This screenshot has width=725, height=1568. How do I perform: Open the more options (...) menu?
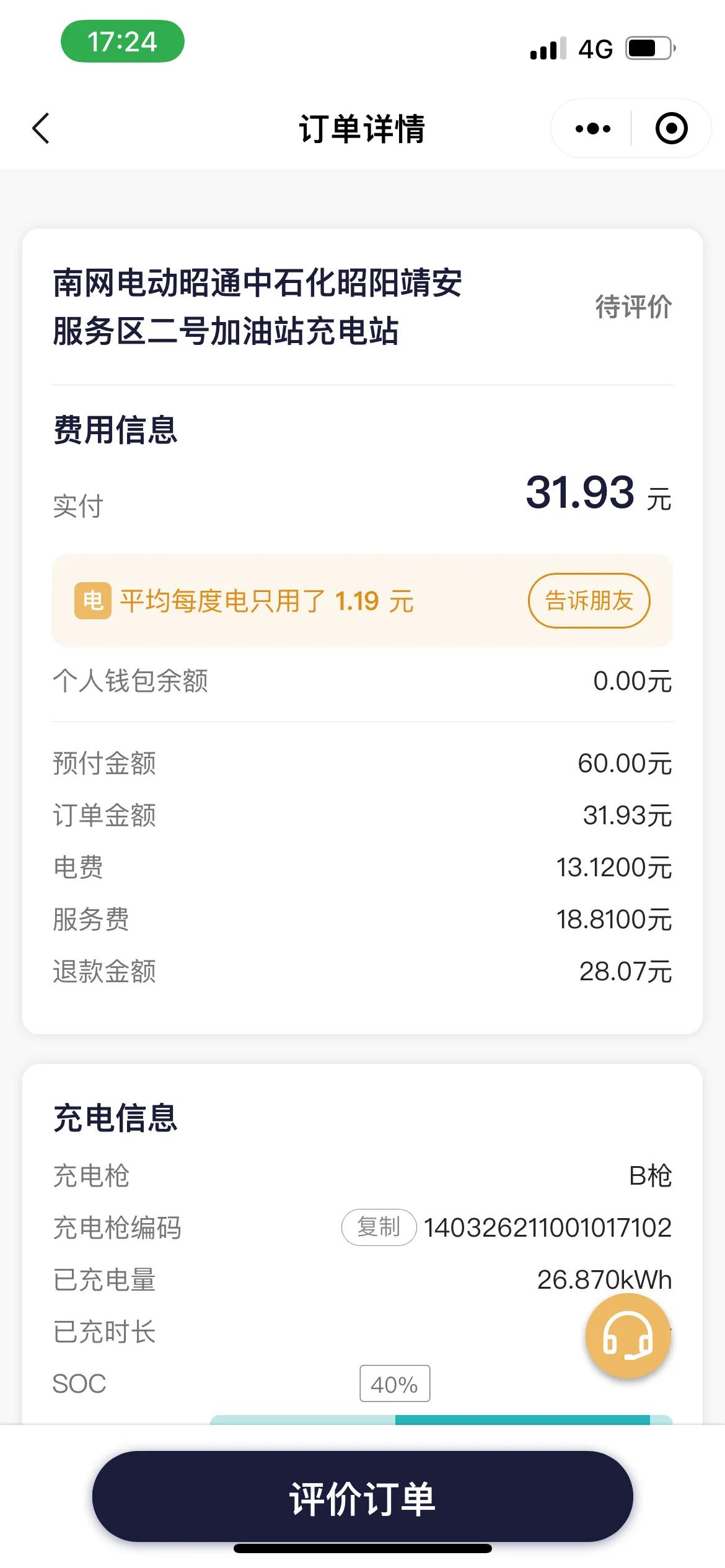point(592,128)
